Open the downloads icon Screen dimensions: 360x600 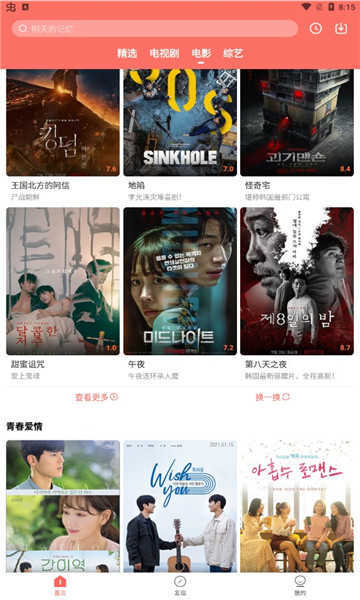pyautogui.click(x=341, y=28)
